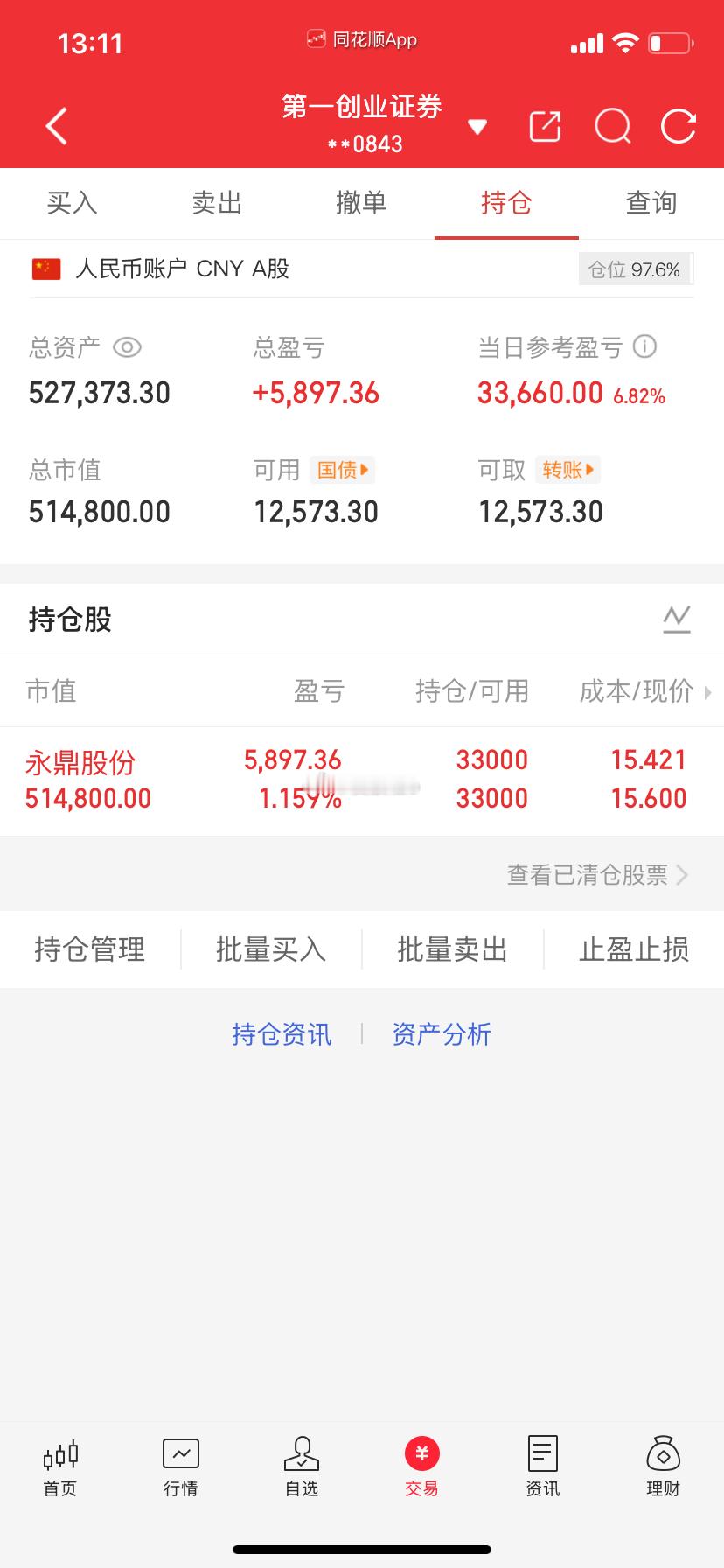
Task: Open the search icon
Action: pos(612,126)
